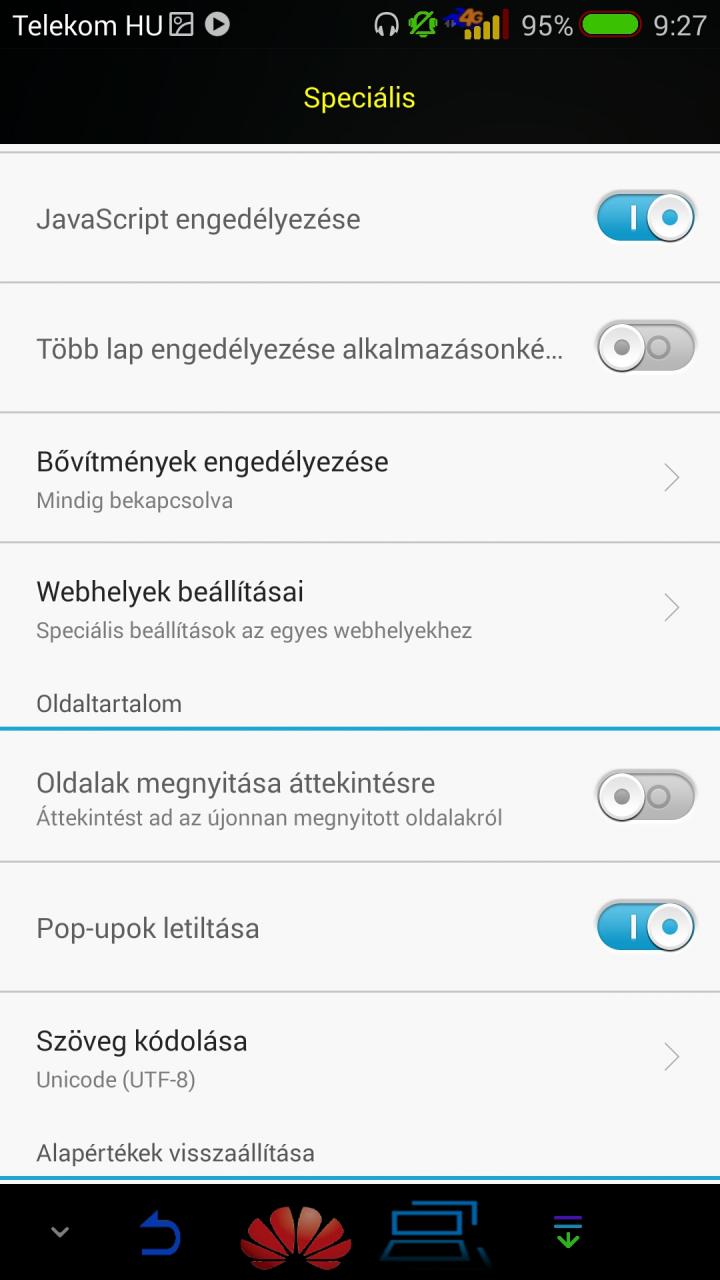Turn on Oldalak megnyitása áttekintésre

[645, 797]
